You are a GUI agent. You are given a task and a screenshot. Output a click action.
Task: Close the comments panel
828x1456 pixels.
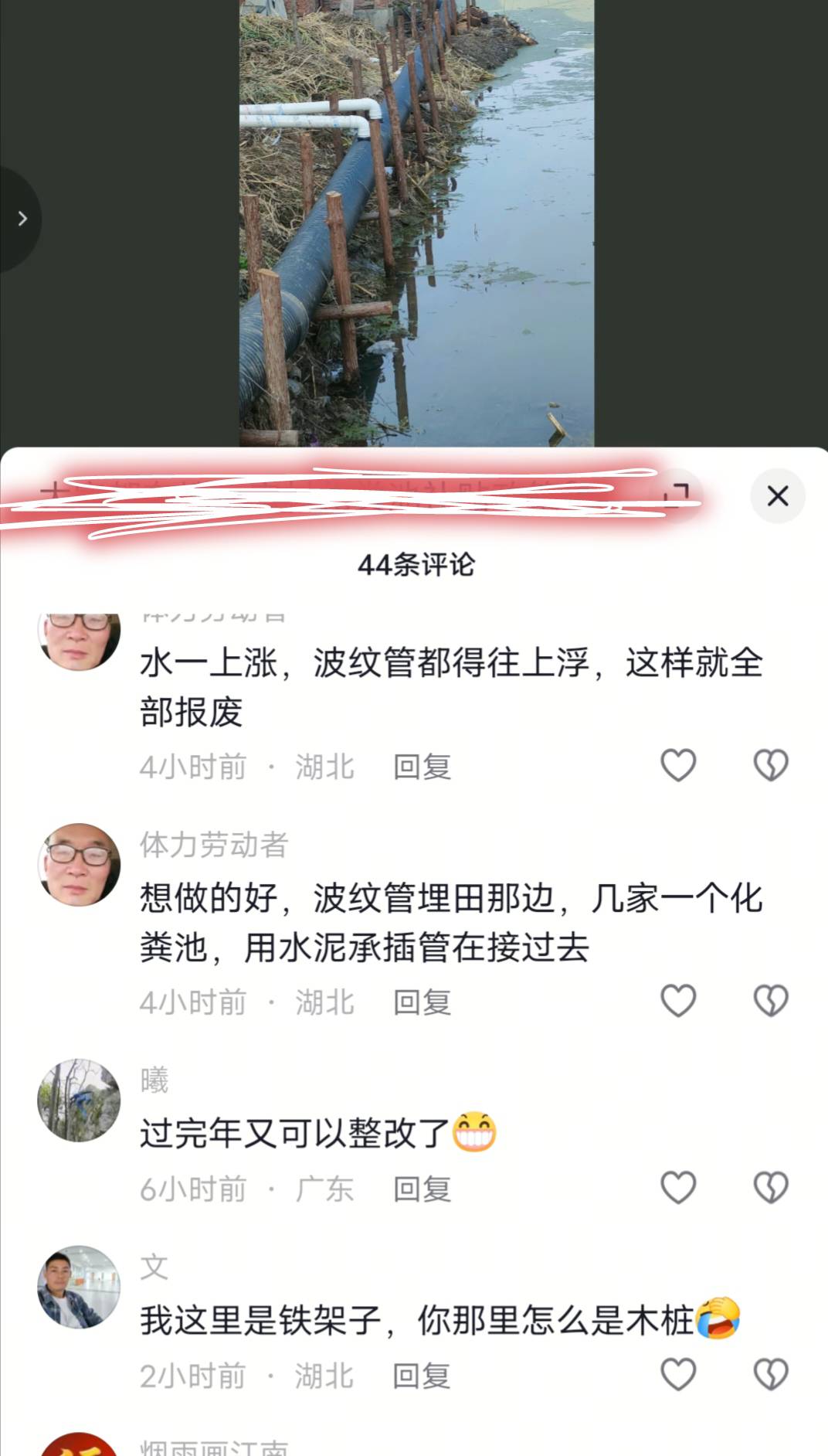click(777, 495)
